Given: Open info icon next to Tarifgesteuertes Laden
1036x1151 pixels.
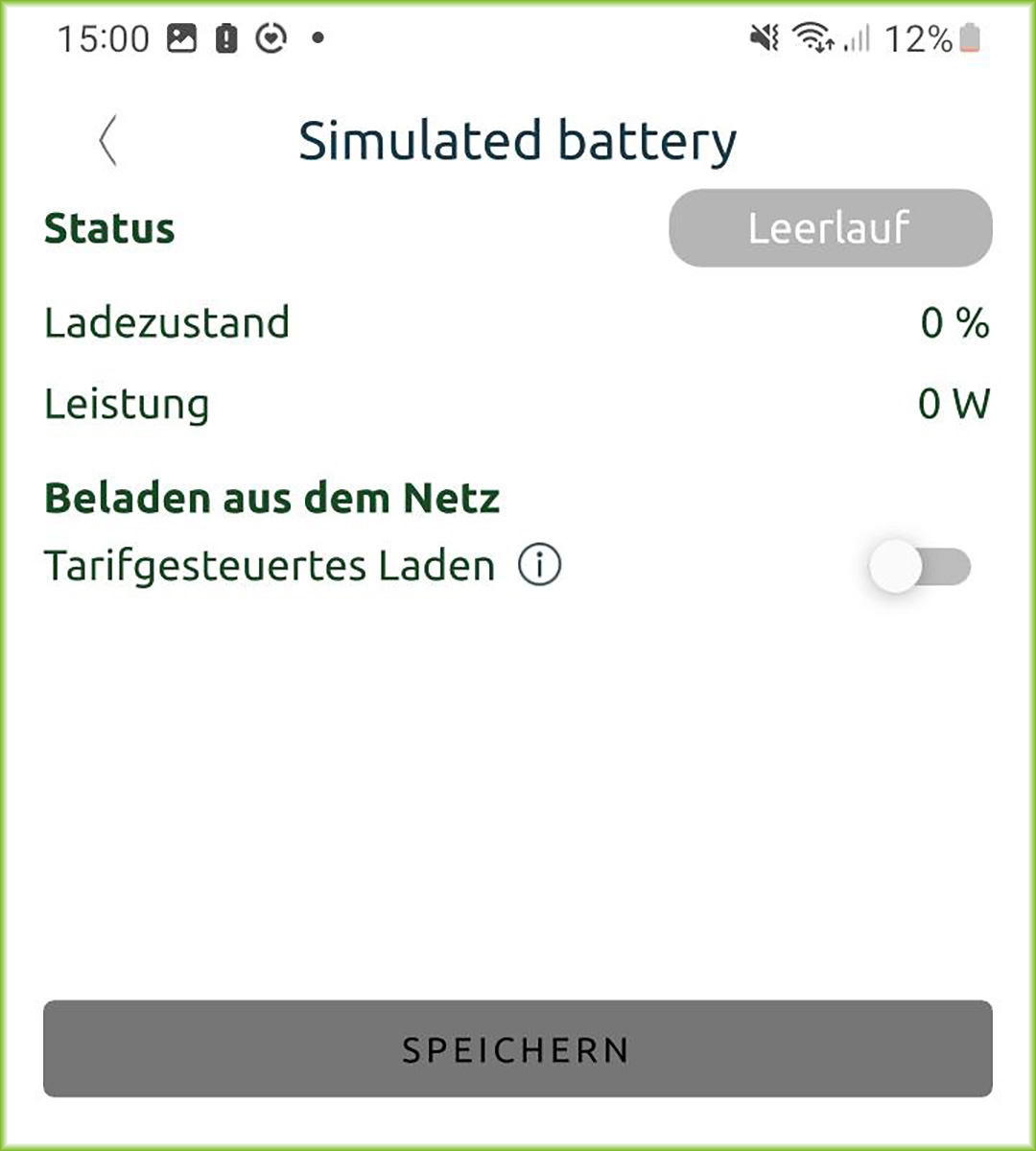Looking at the screenshot, I should [x=539, y=566].
